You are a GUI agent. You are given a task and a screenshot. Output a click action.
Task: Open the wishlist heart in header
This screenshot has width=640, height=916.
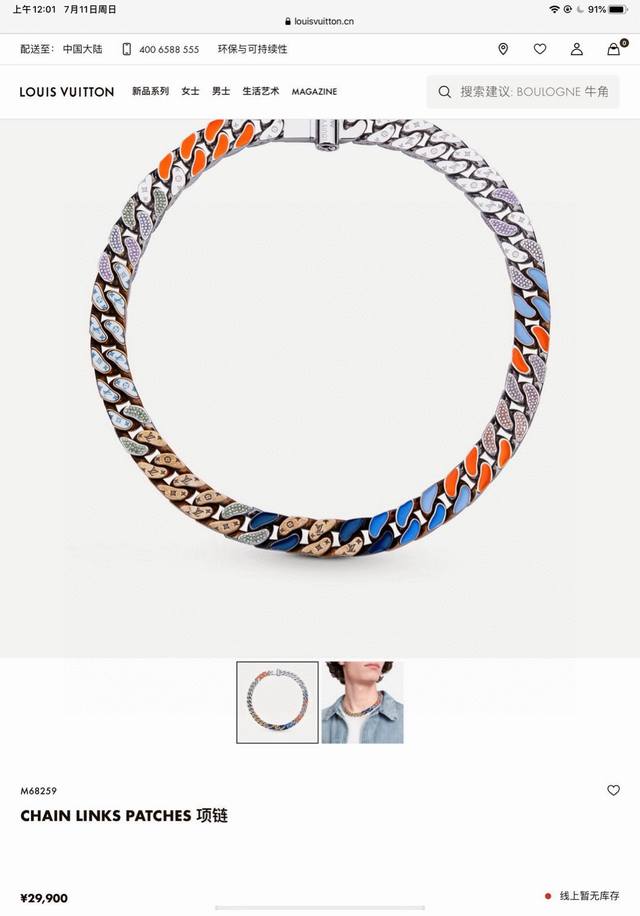540,49
